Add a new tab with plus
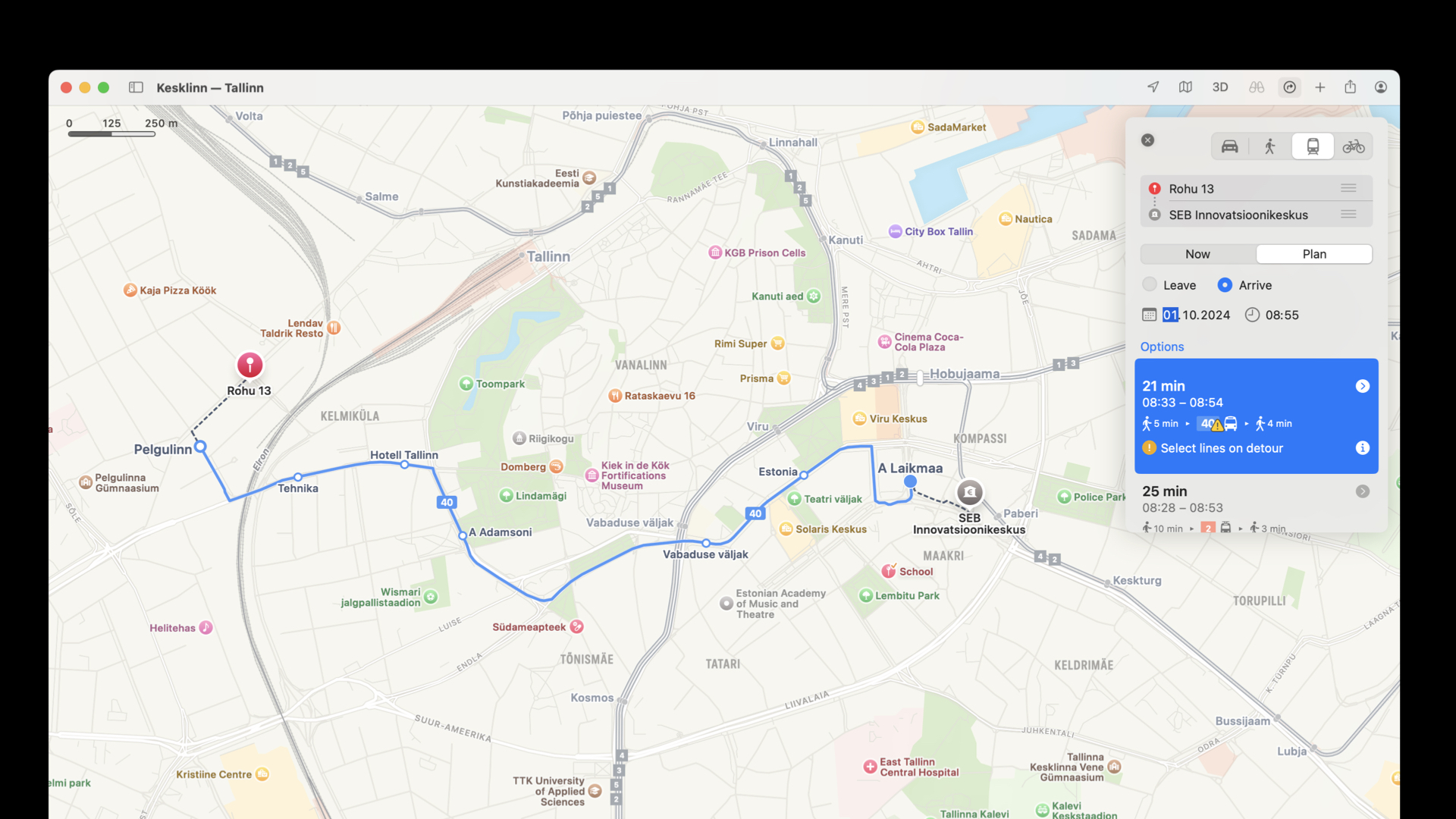 pyautogui.click(x=1319, y=87)
